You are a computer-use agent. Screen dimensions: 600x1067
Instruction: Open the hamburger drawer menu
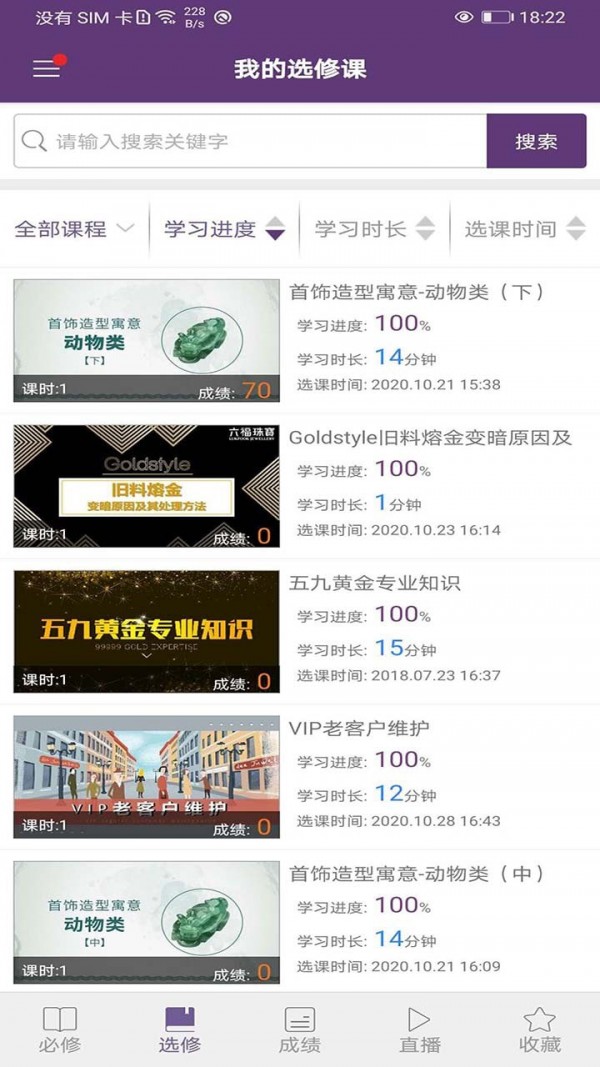[46, 68]
